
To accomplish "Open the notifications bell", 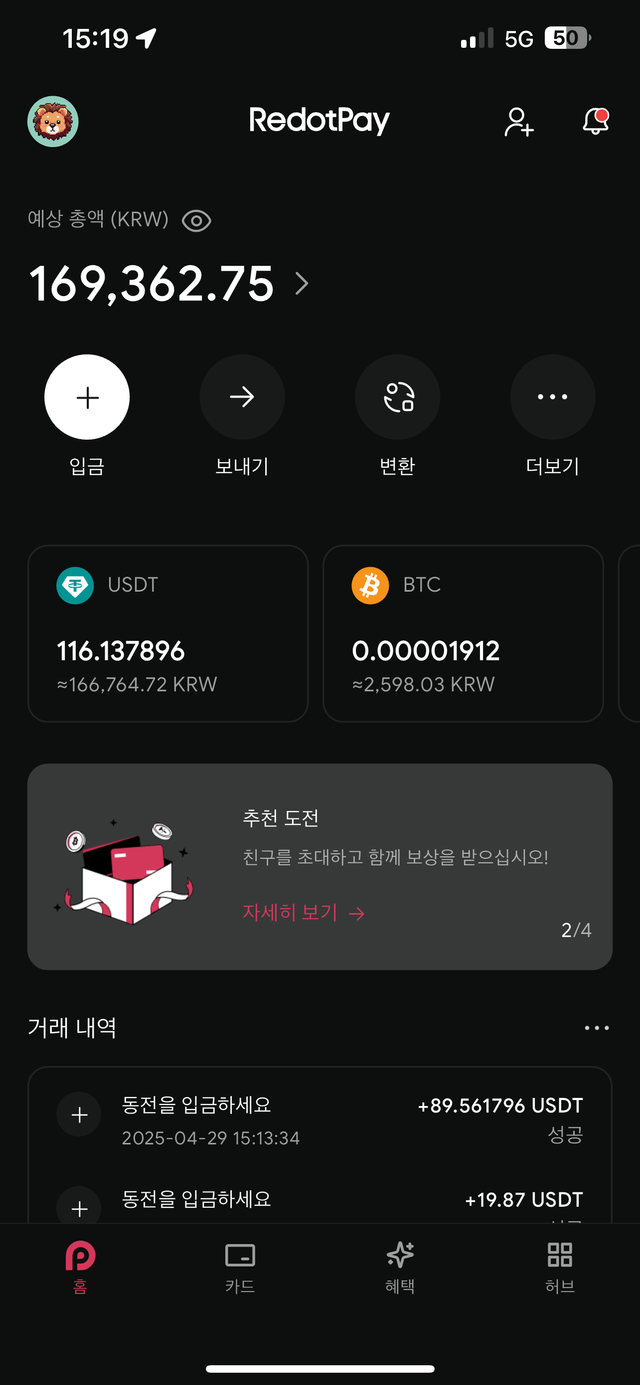I will [595, 122].
